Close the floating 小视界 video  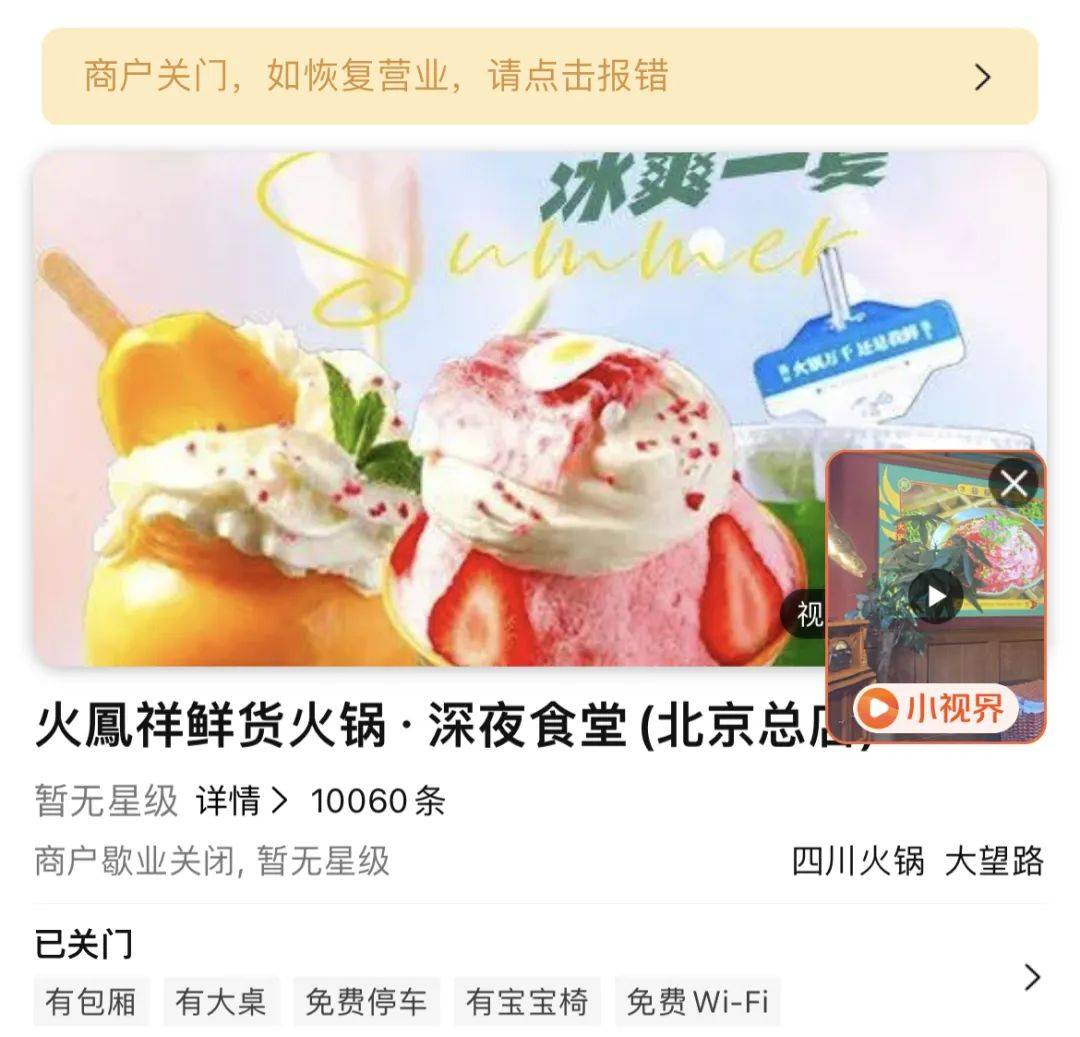[1014, 485]
